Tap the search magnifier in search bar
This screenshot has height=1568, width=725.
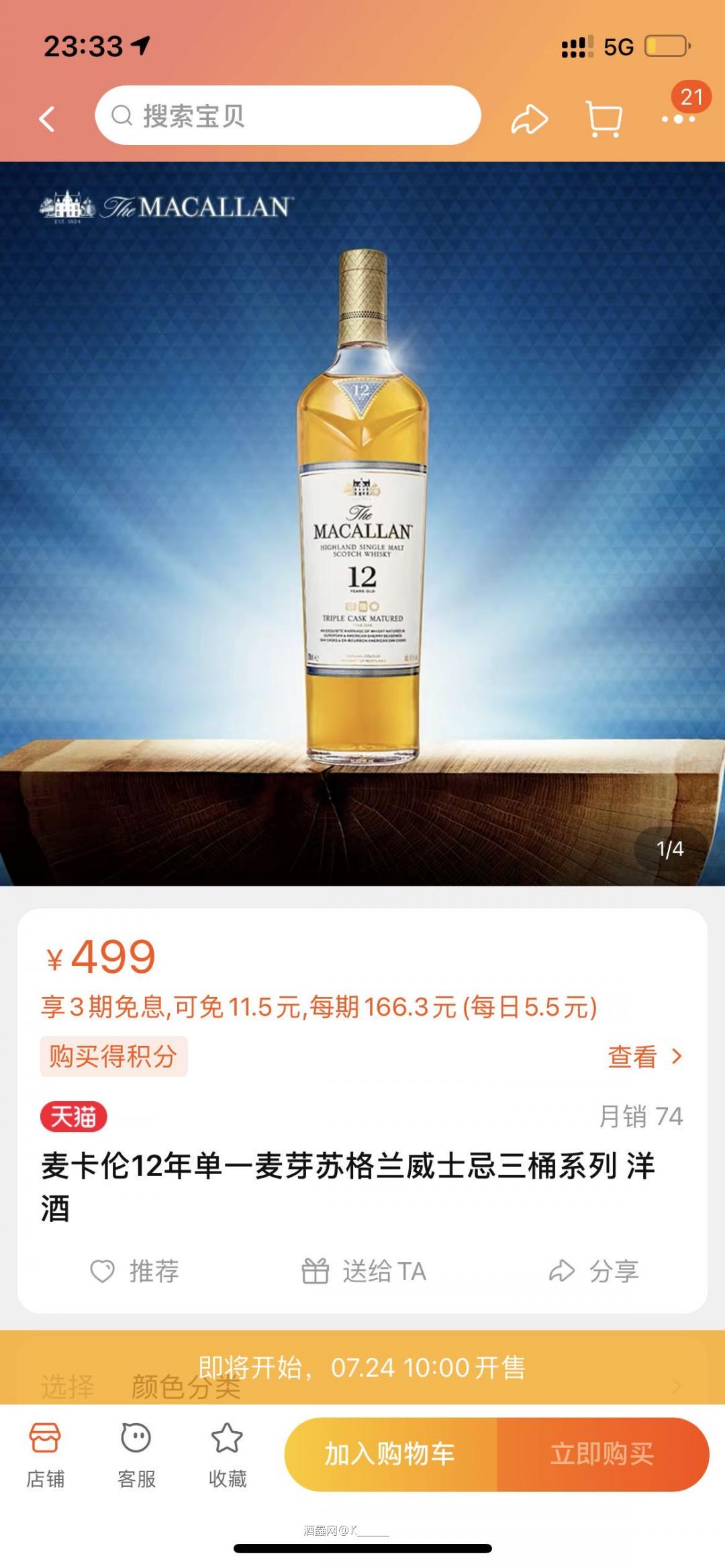[123, 117]
